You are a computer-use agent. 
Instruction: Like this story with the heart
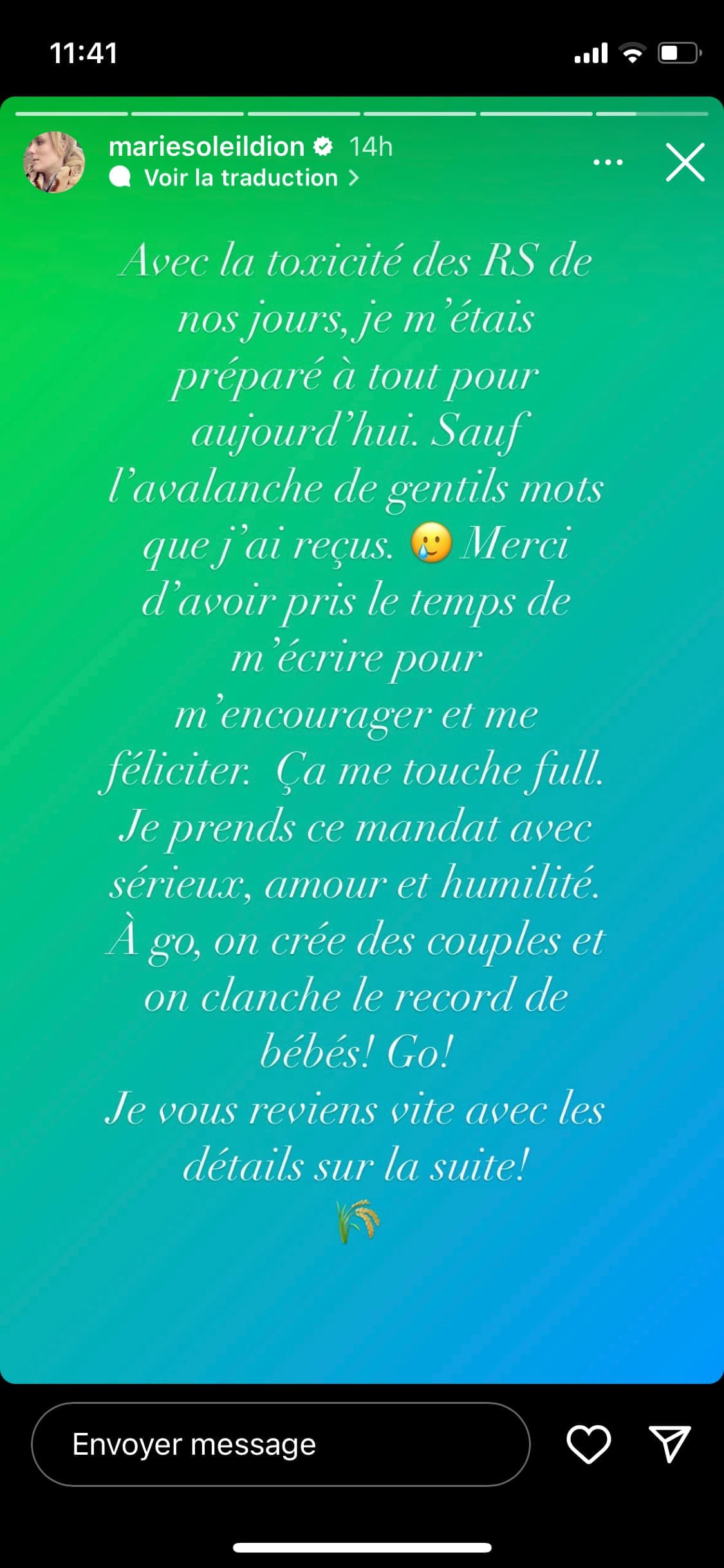[x=588, y=1444]
